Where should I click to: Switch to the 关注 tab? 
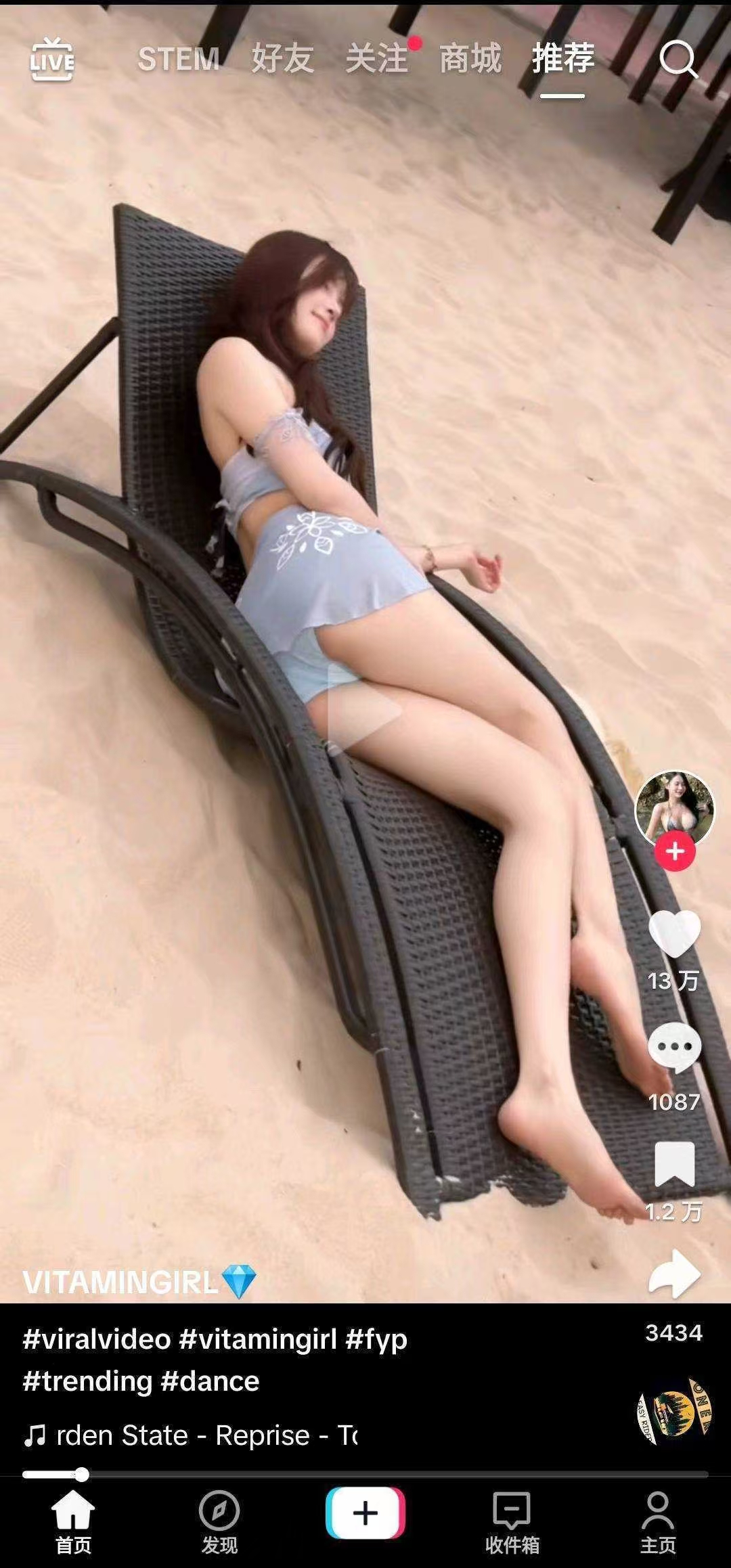click(376, 59)
